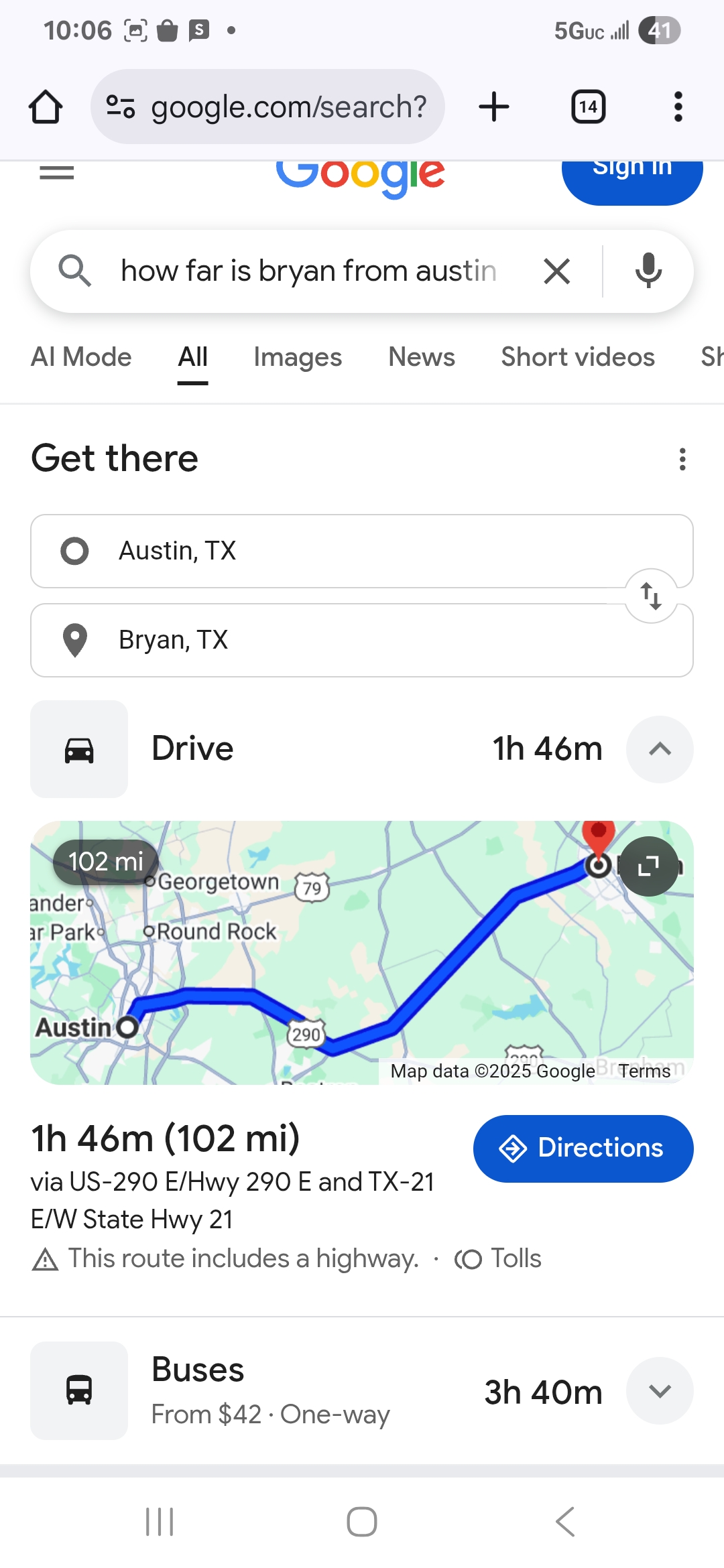The image size is (724, 1568).
Task: Tap the google.com address bar
Action: click(x=267, y=107)
